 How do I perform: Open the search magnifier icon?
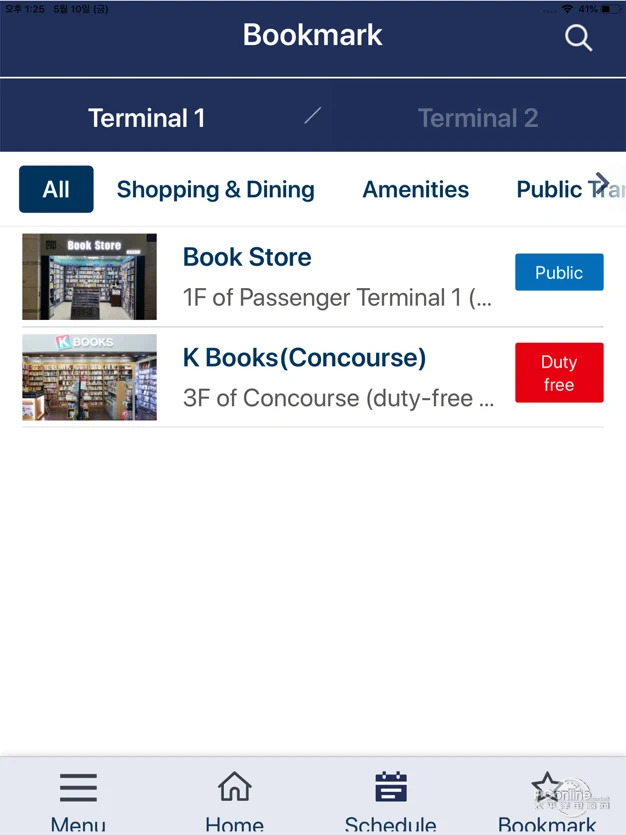point(578,38)
